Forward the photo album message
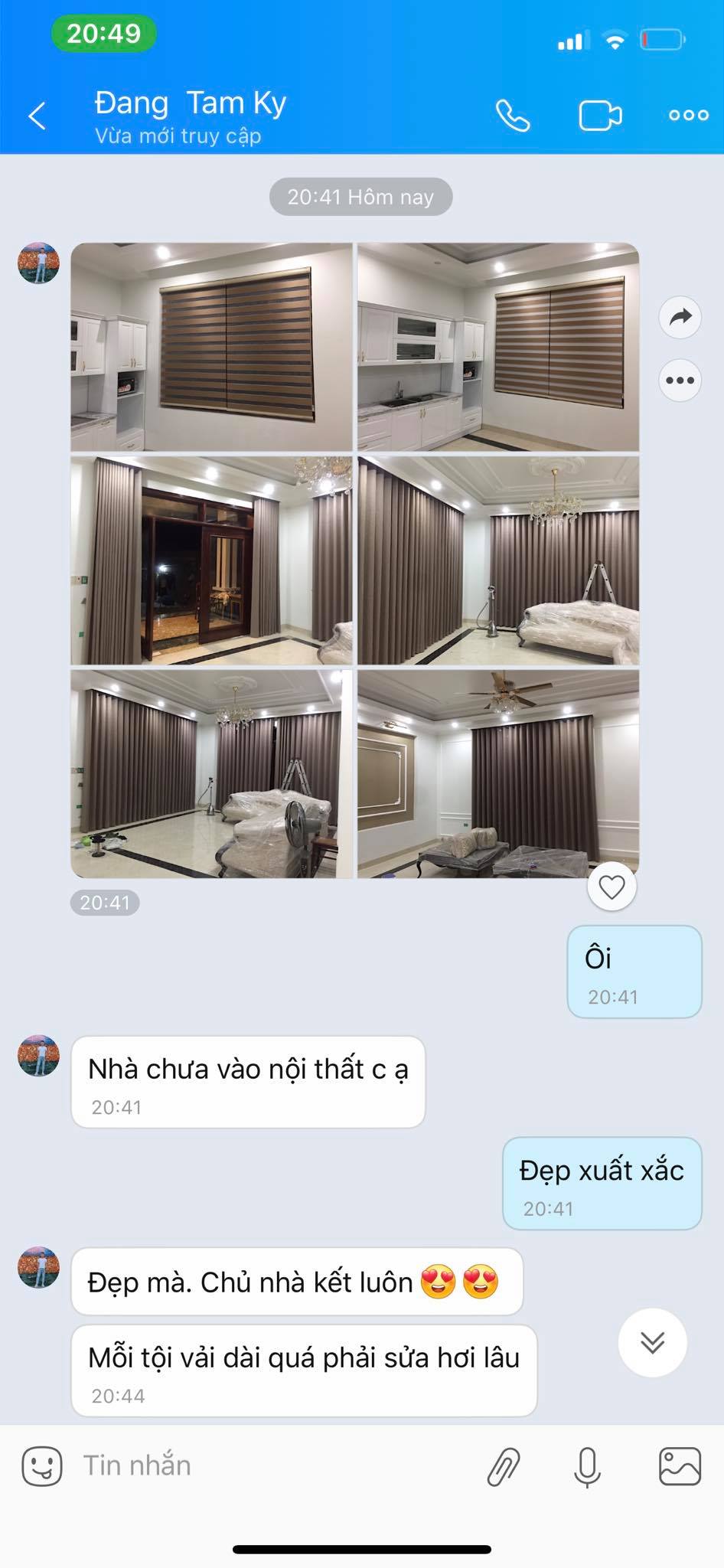Image resolution: width=724 pixels, height=1568 pixels. (680, 317)
